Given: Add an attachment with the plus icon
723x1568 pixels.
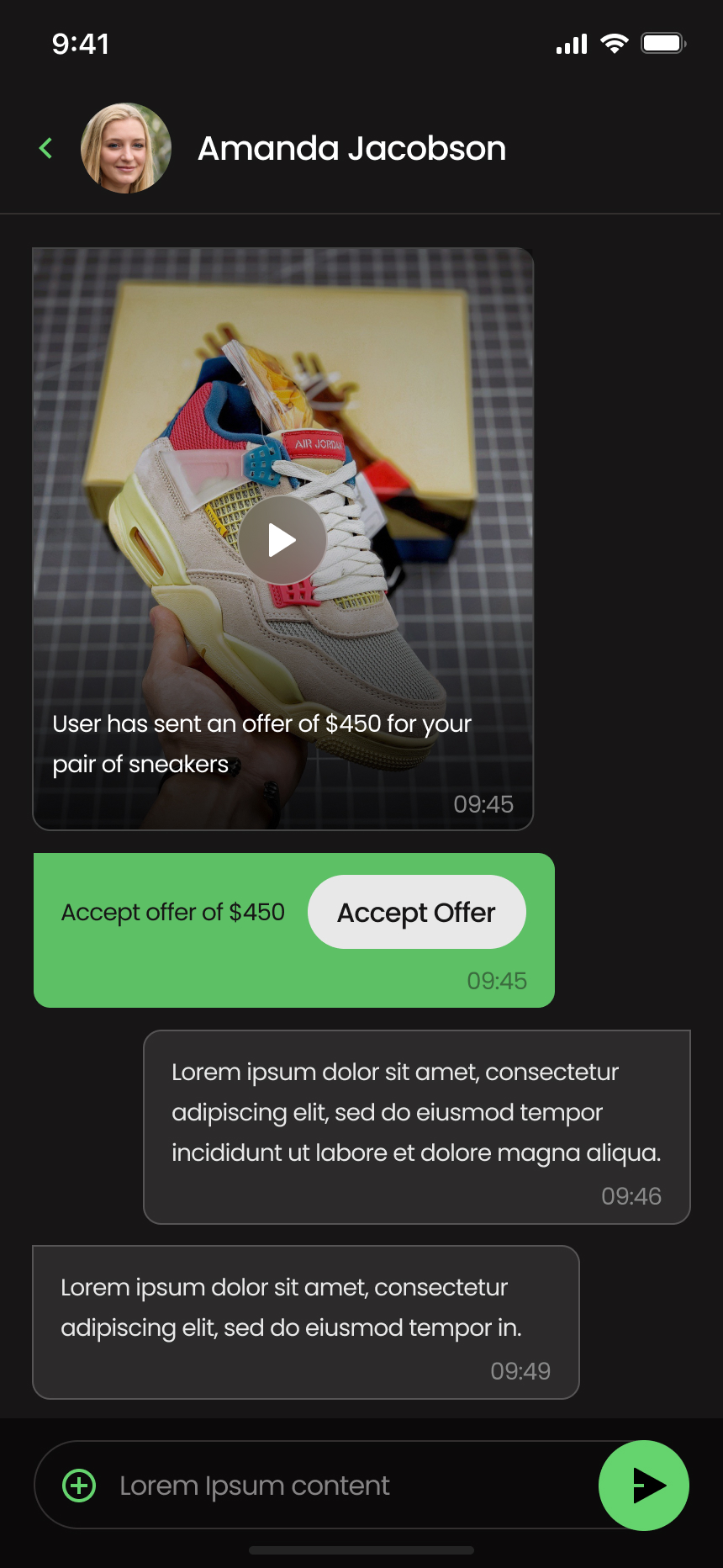Looking at the screenshot, I should tap(80, 1486).
